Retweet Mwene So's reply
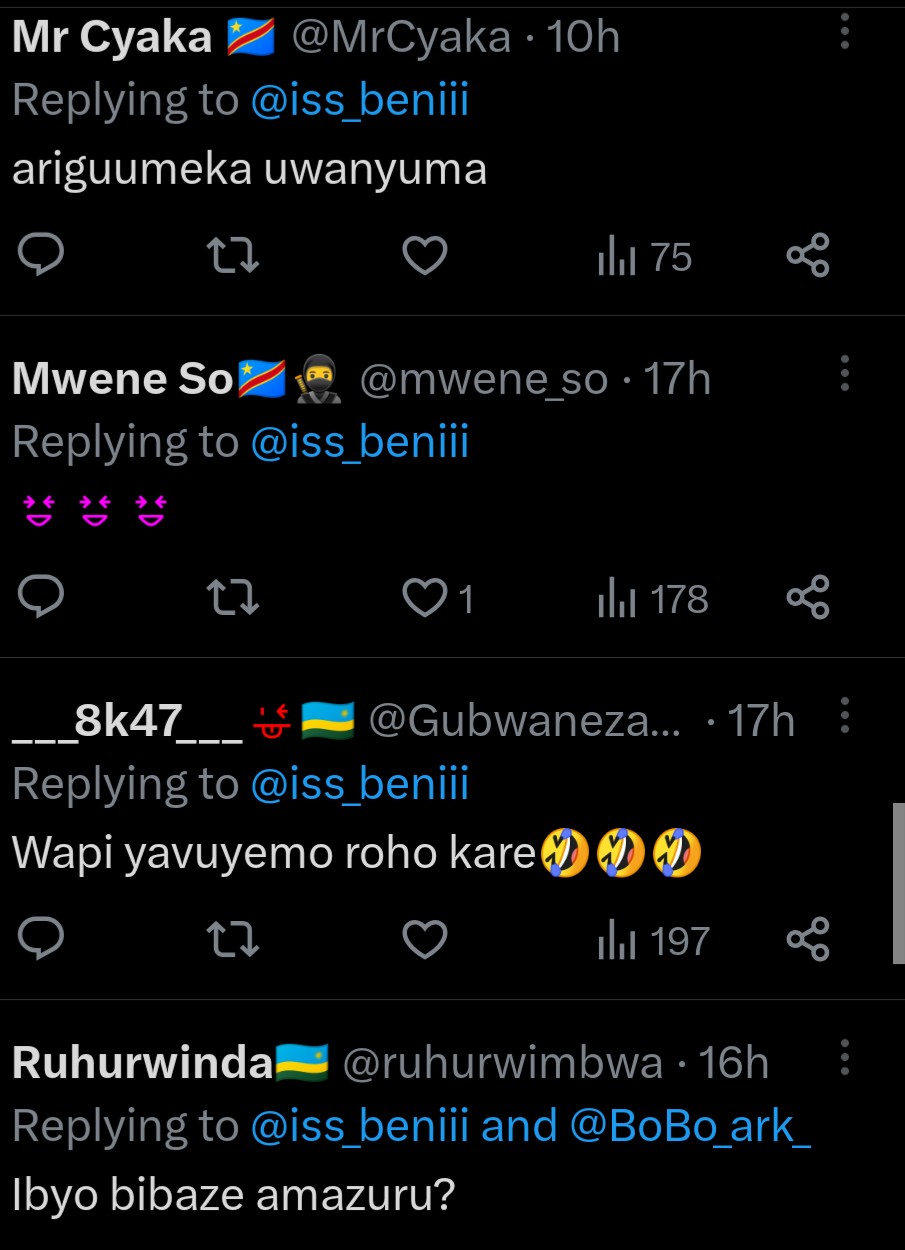905x1250 pixels. [232, 598]
